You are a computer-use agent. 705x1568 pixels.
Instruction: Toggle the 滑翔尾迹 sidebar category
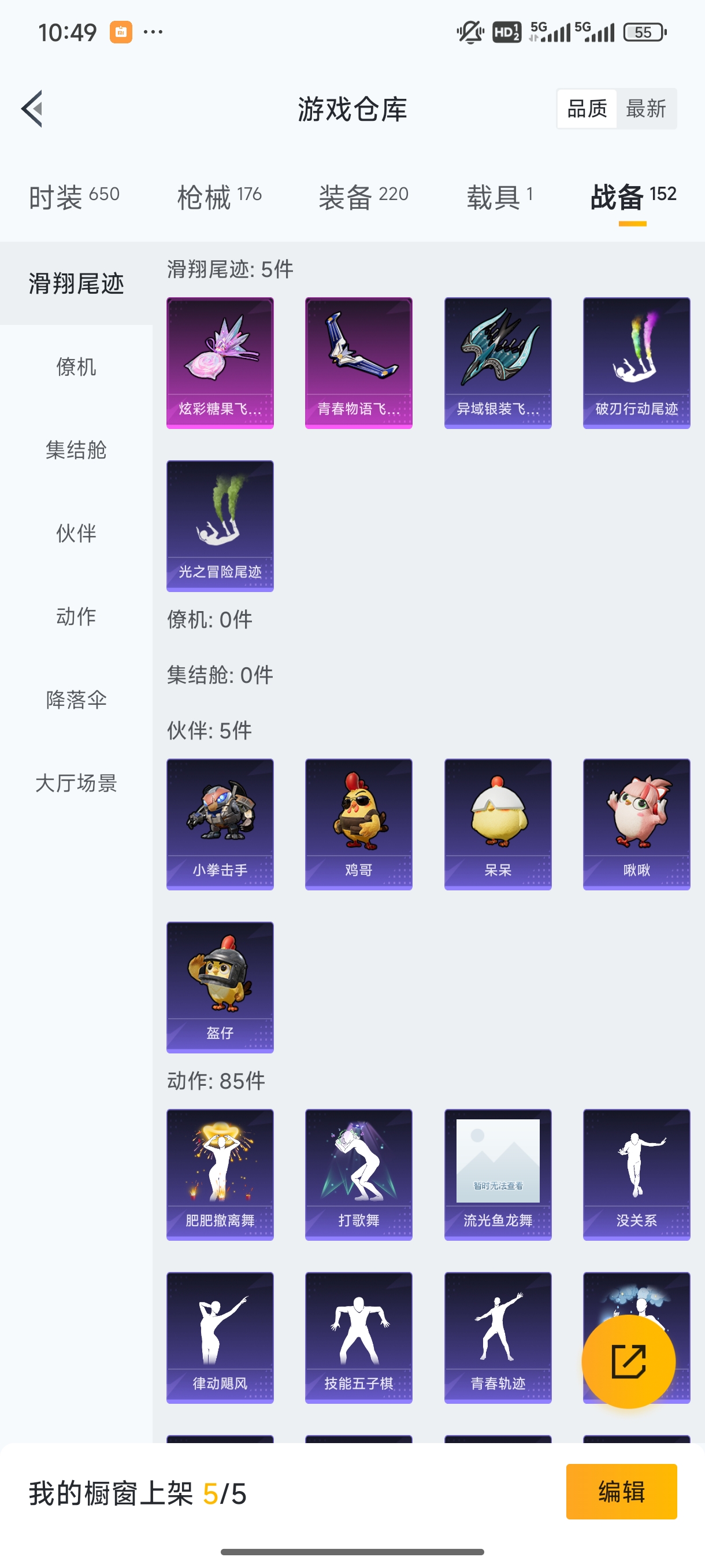76,283
